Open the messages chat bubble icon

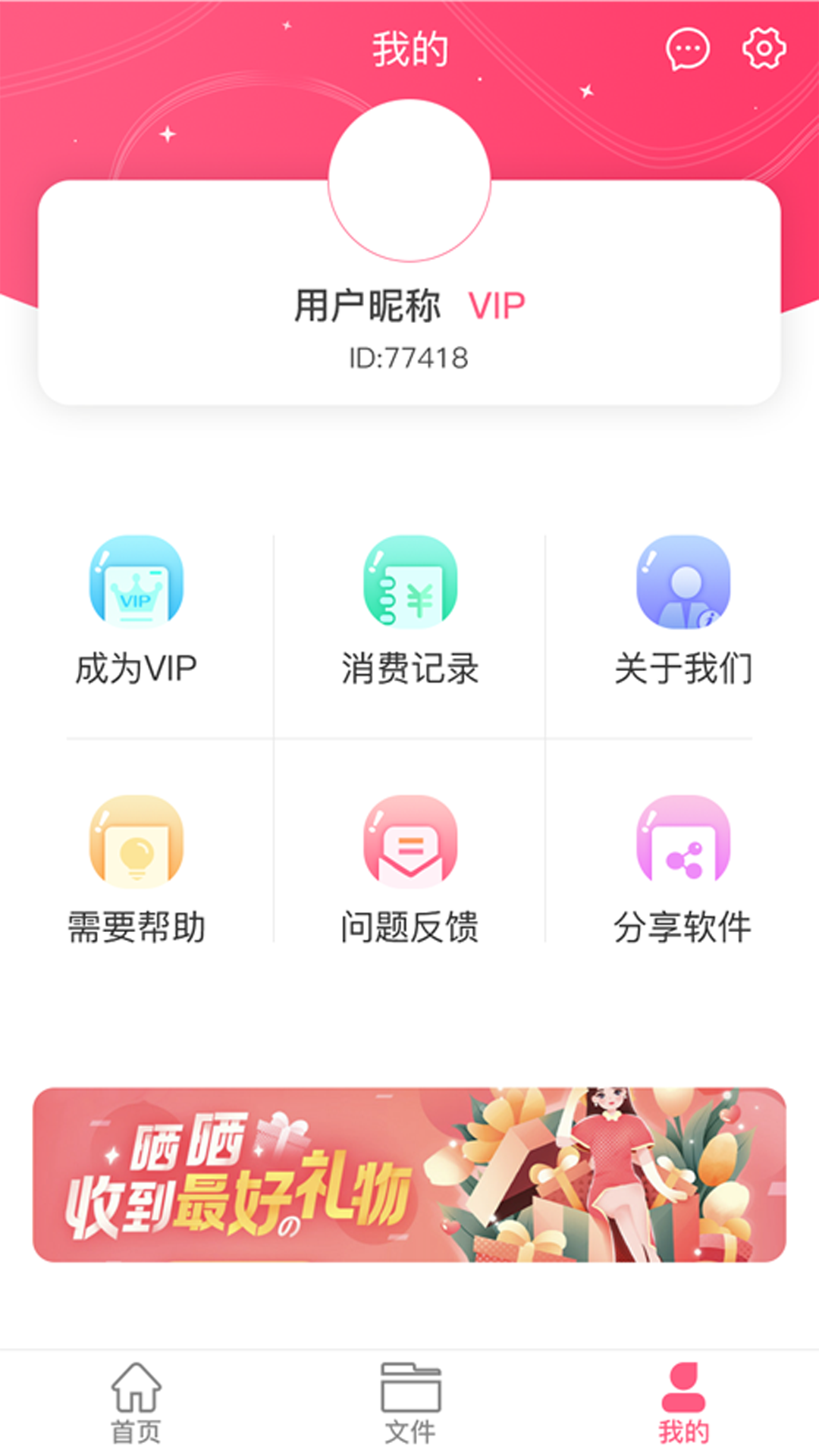pyautogui.click(x=687, y=49)
